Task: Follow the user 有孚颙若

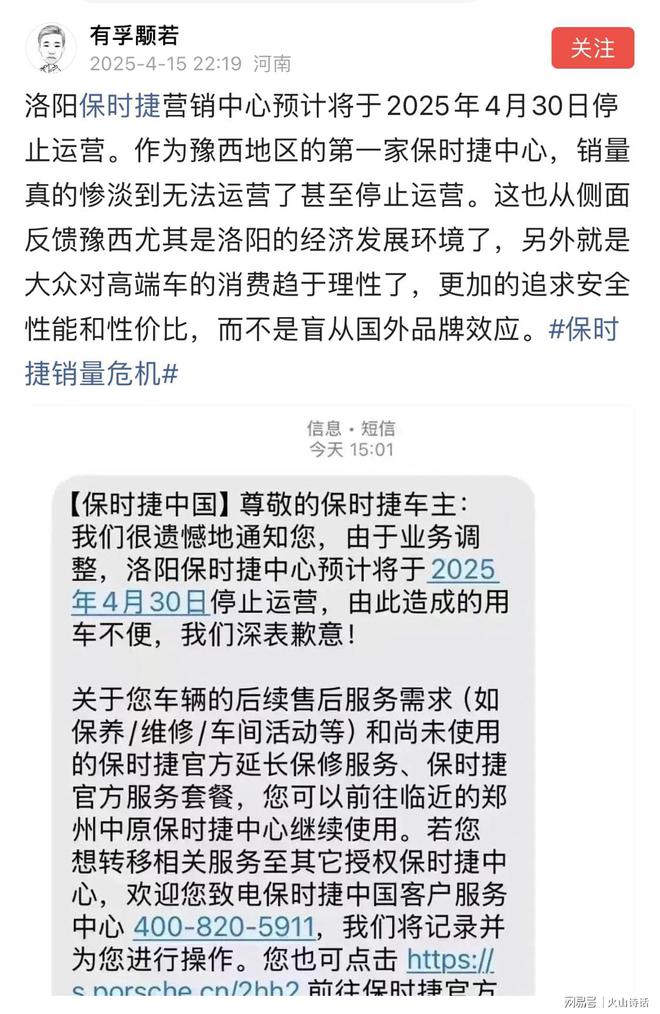Action: click(x=592, y=47)
